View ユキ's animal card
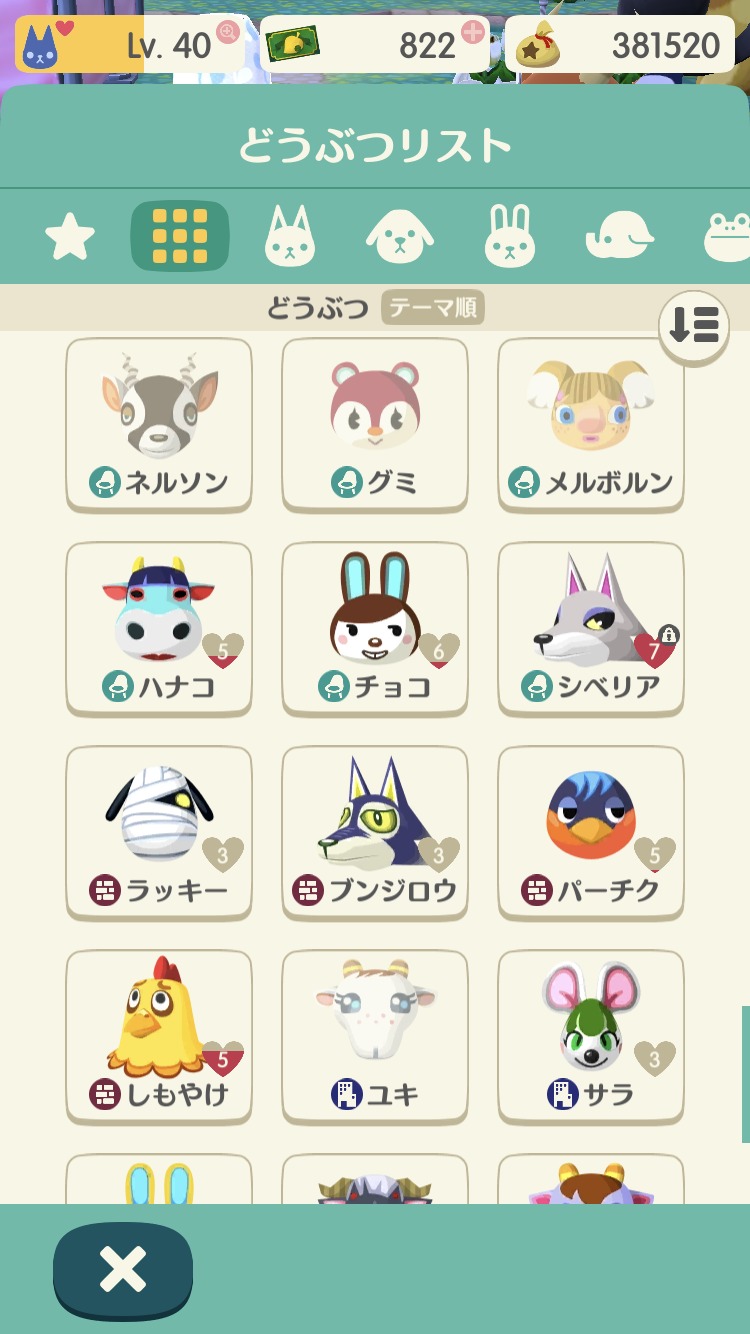The image size is (750, 1334). [375, 1036]
